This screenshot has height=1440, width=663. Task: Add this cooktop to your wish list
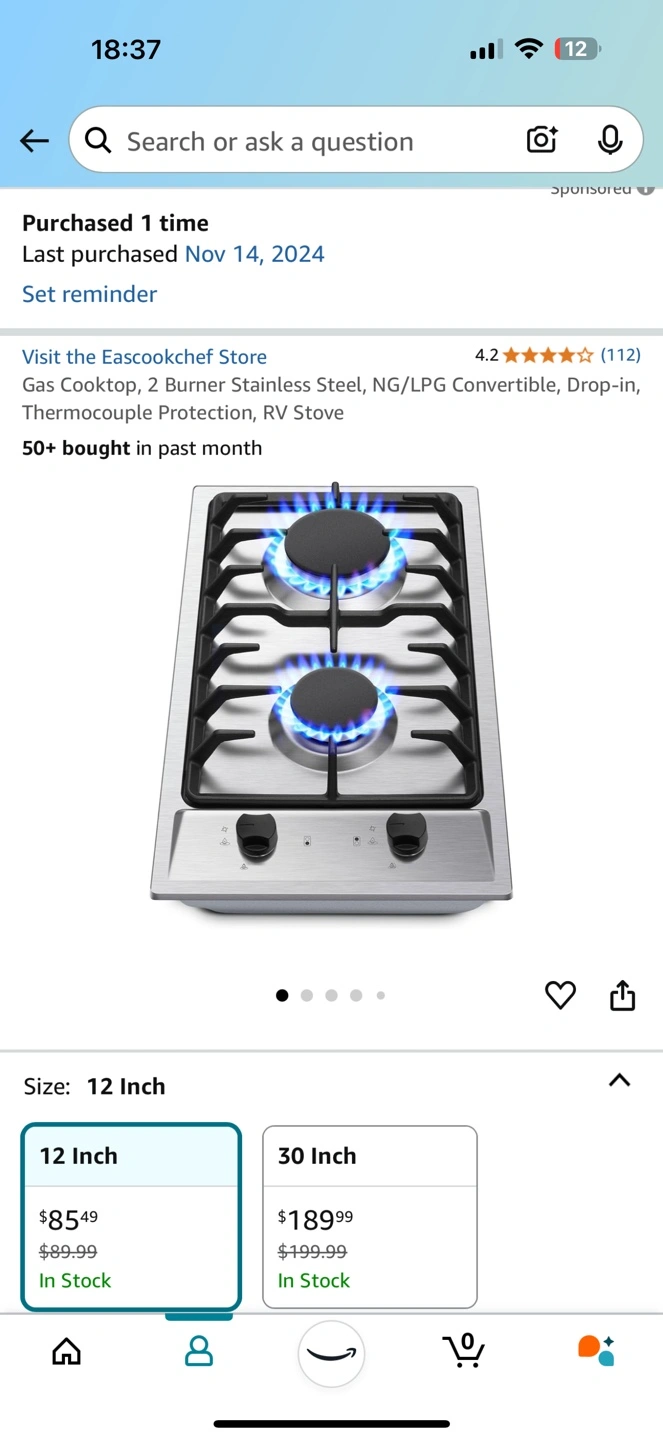[x=560, y=995]
